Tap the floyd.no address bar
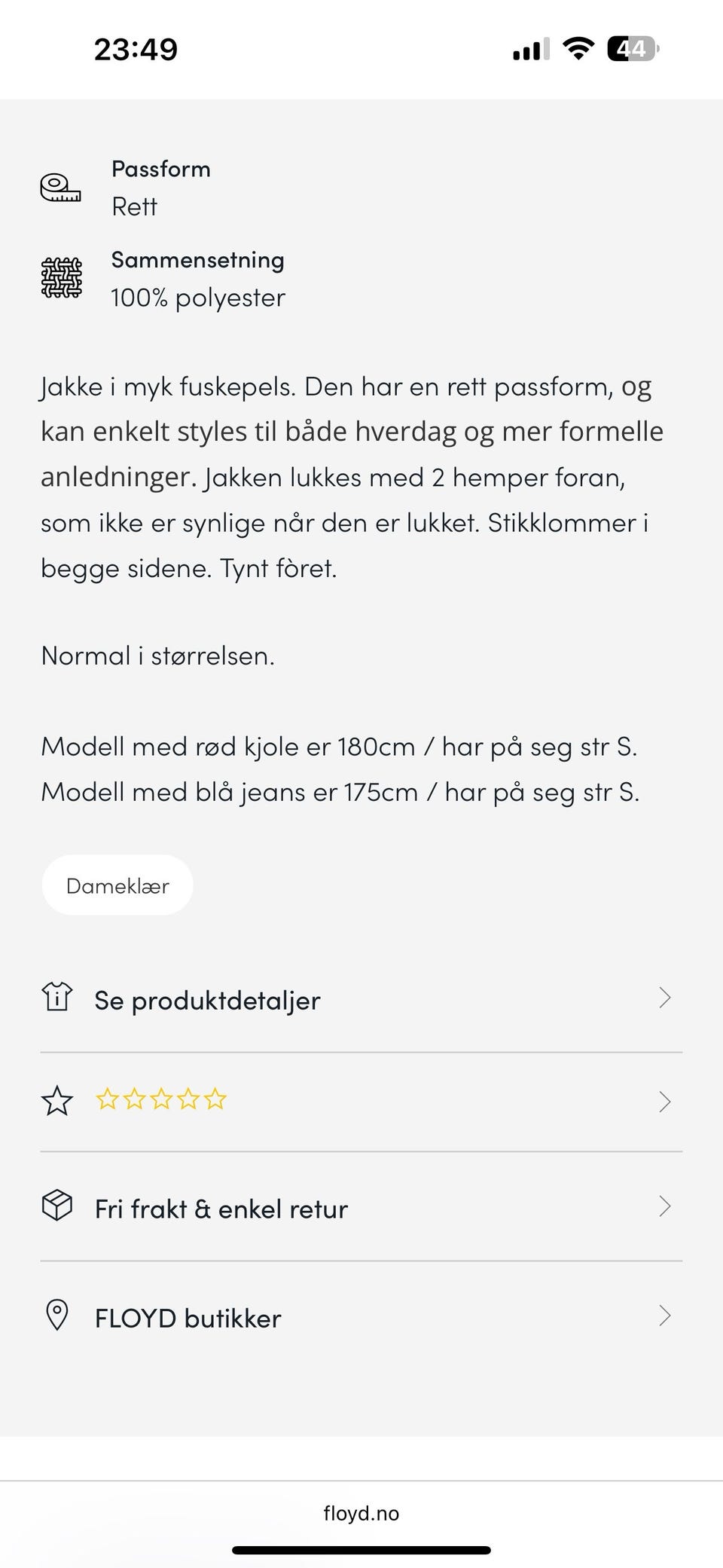Viewport: 723px width, 1568px height. (361, 1513)
